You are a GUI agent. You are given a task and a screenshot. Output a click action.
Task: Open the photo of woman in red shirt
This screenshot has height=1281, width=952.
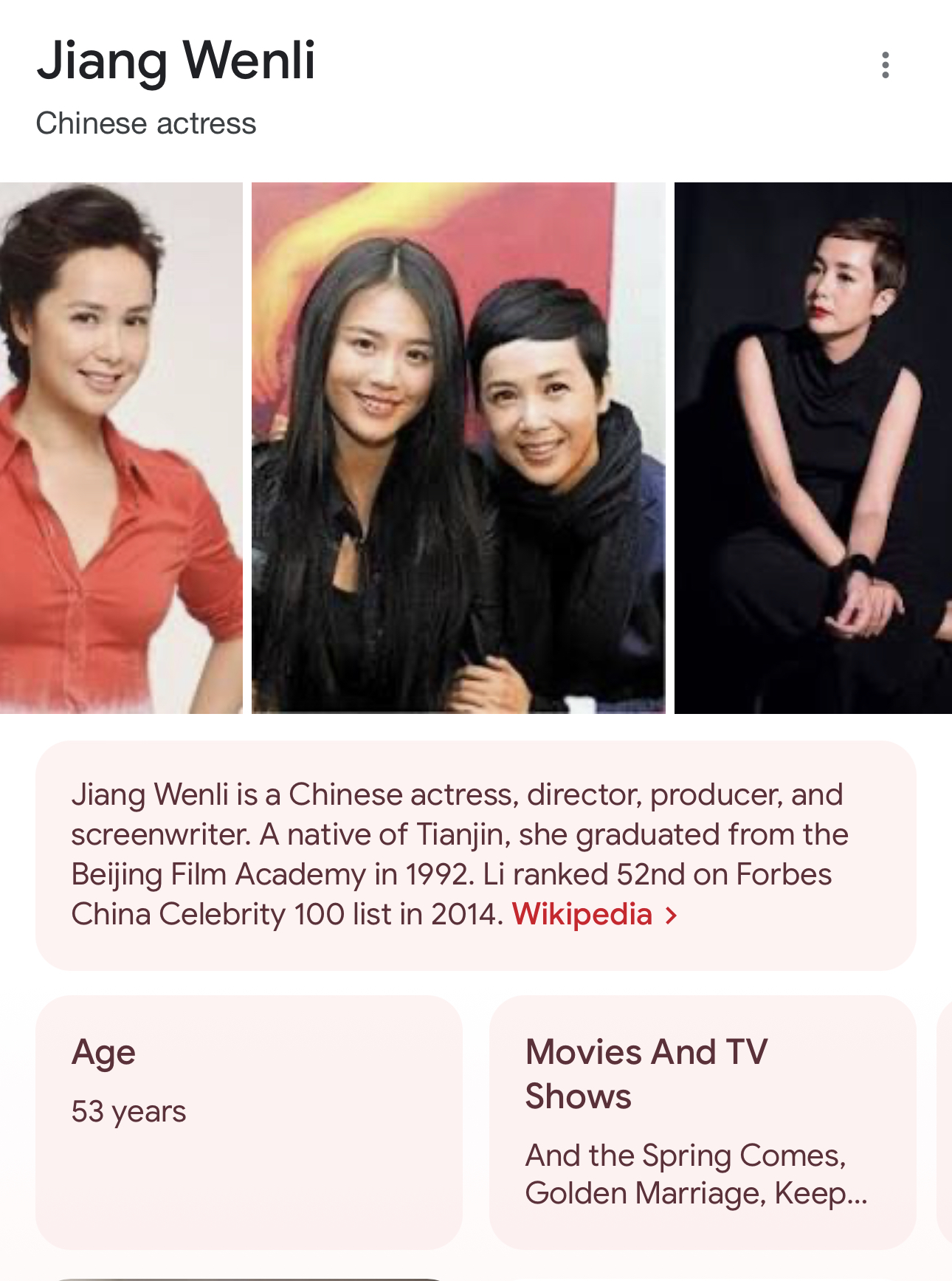[x=121, y=447]
